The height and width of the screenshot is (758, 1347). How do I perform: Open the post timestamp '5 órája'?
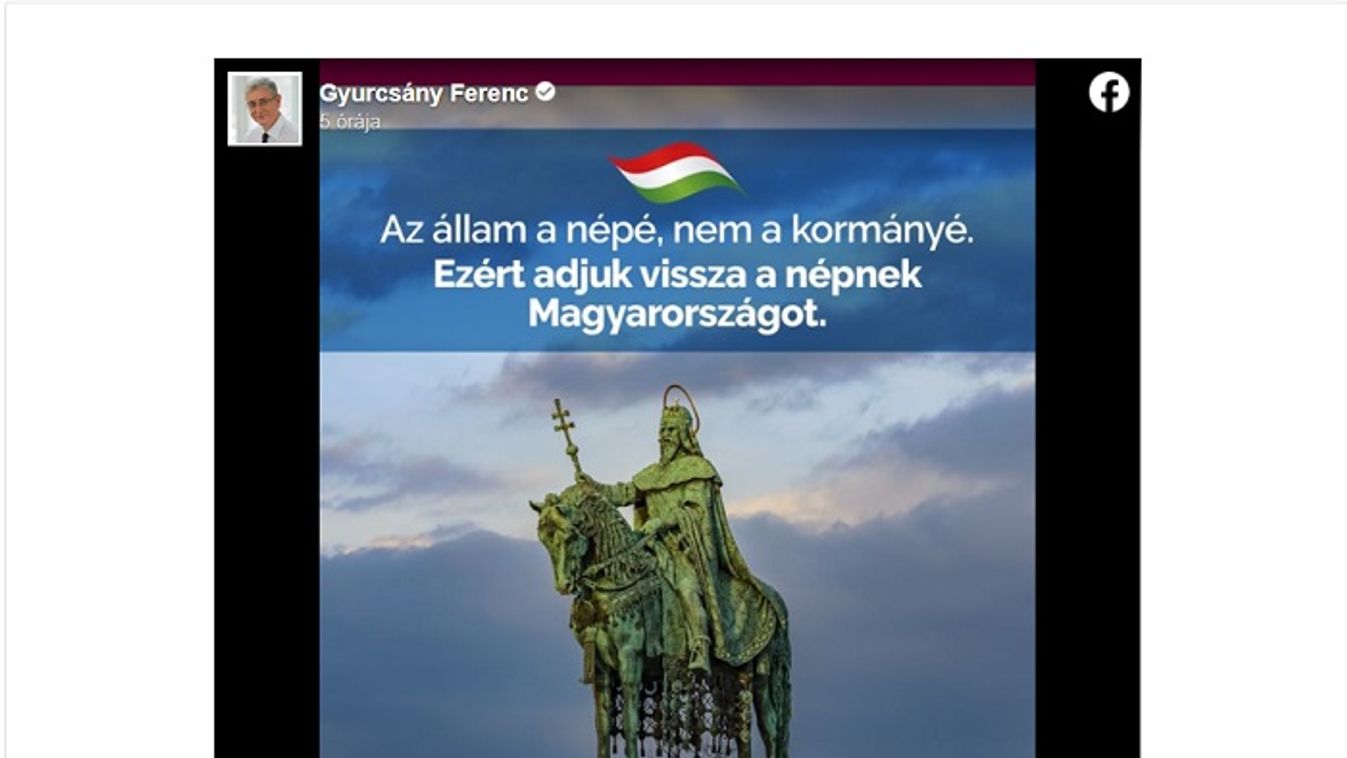coord(350,122)
